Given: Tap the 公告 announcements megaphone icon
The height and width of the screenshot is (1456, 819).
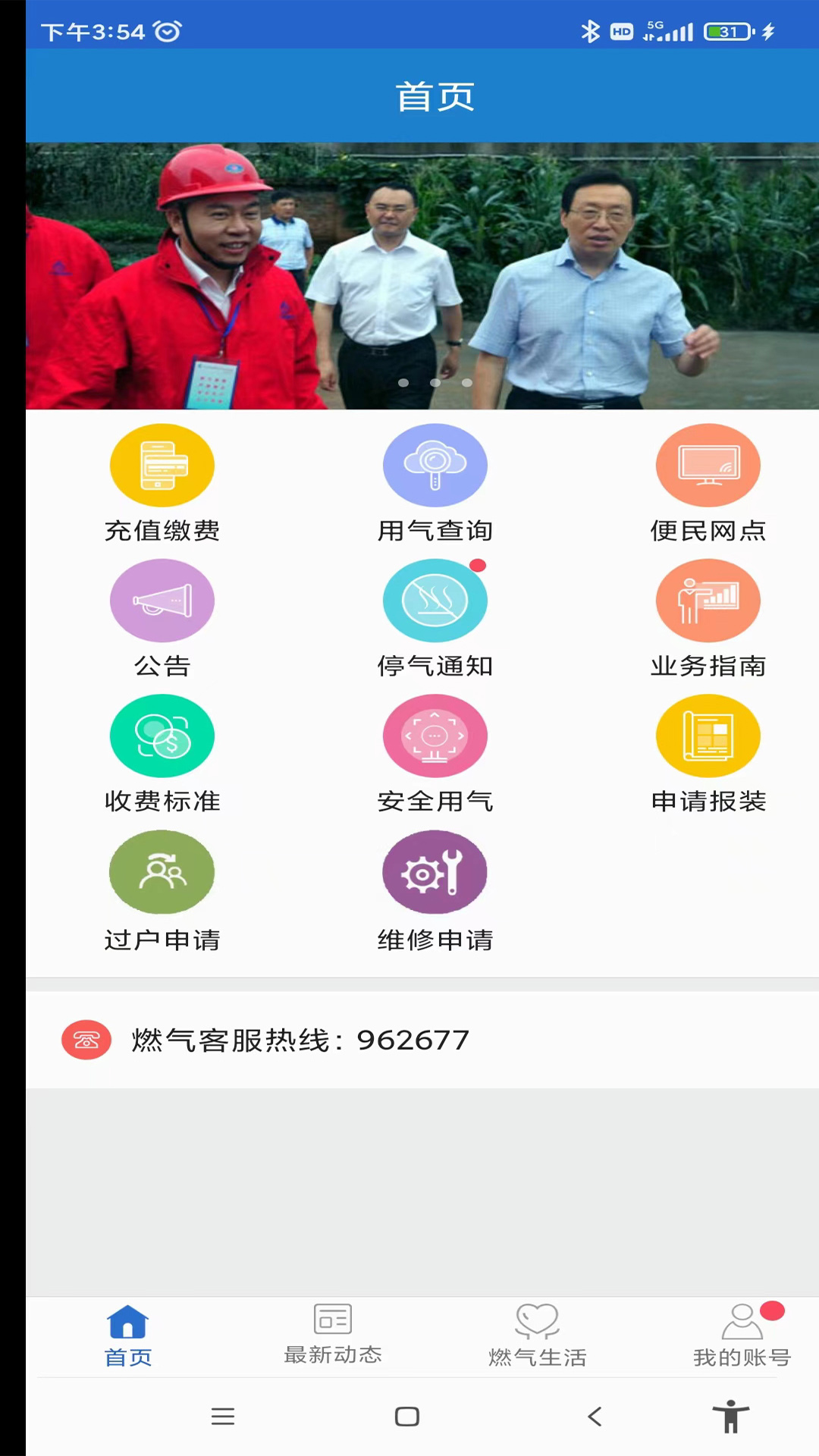Looking at the screenshot, I should (x=162, y=600).
